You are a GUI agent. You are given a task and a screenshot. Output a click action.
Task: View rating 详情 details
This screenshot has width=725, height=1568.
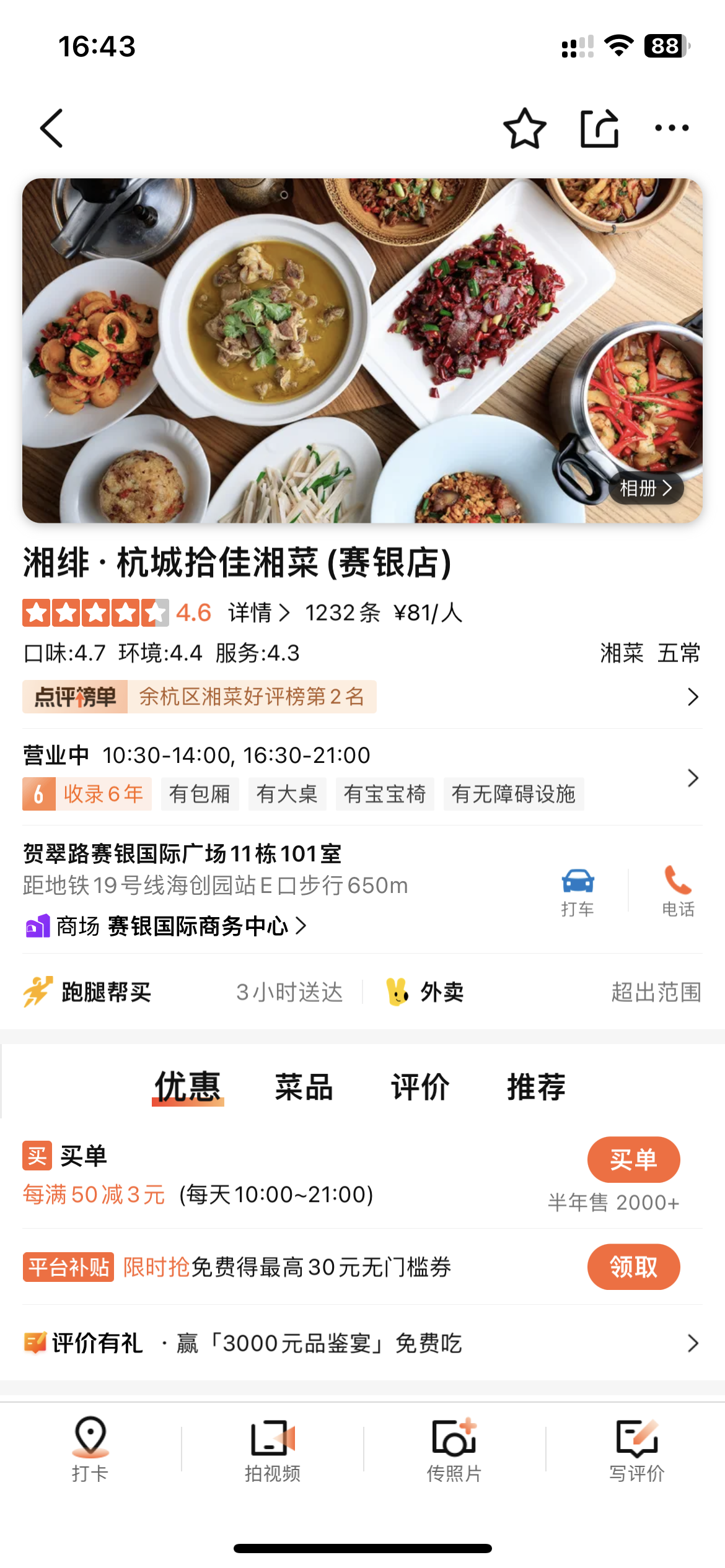pyautogui.click(x=258, y=613)
